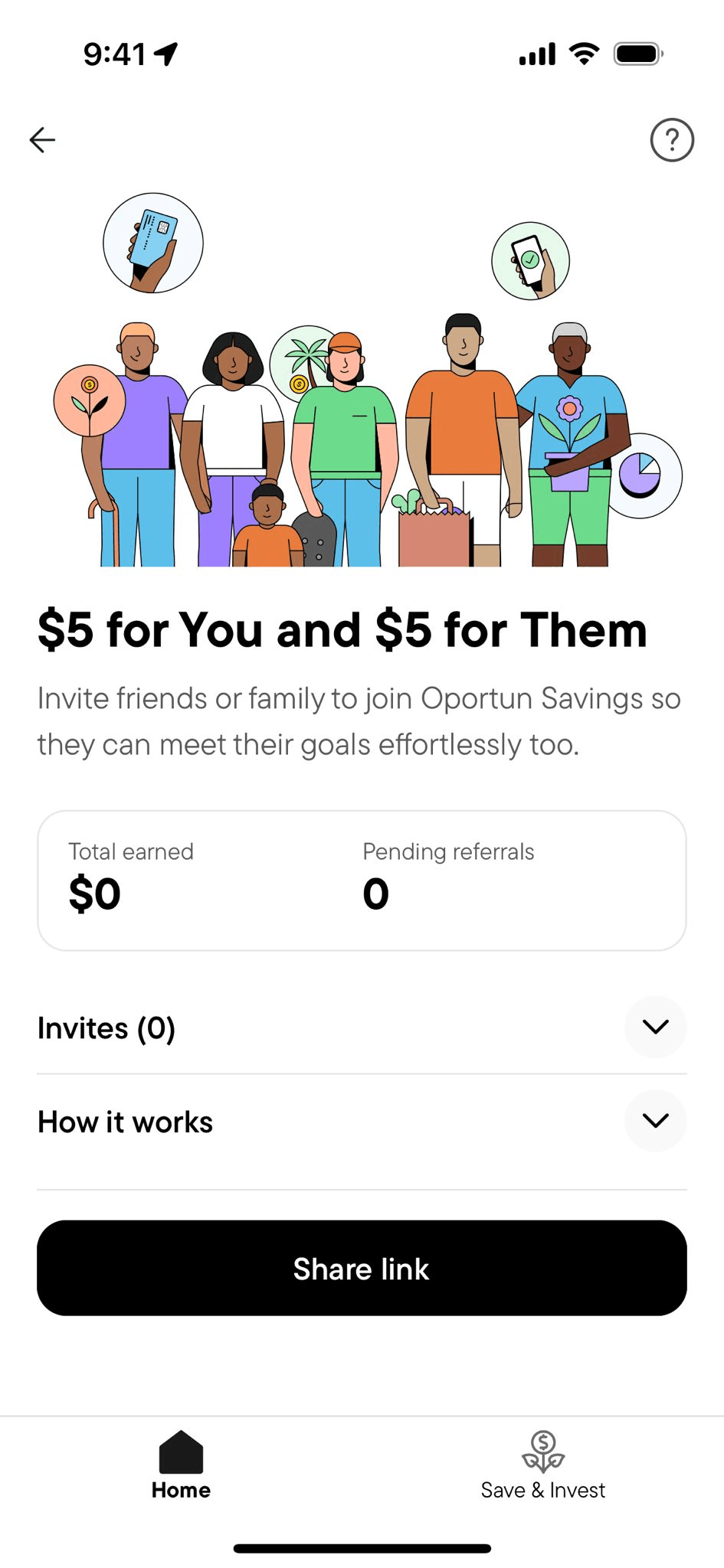This screenshot has width=724, height=1568.
Task: Tap the Share link button
Action: pos(362,1268)
